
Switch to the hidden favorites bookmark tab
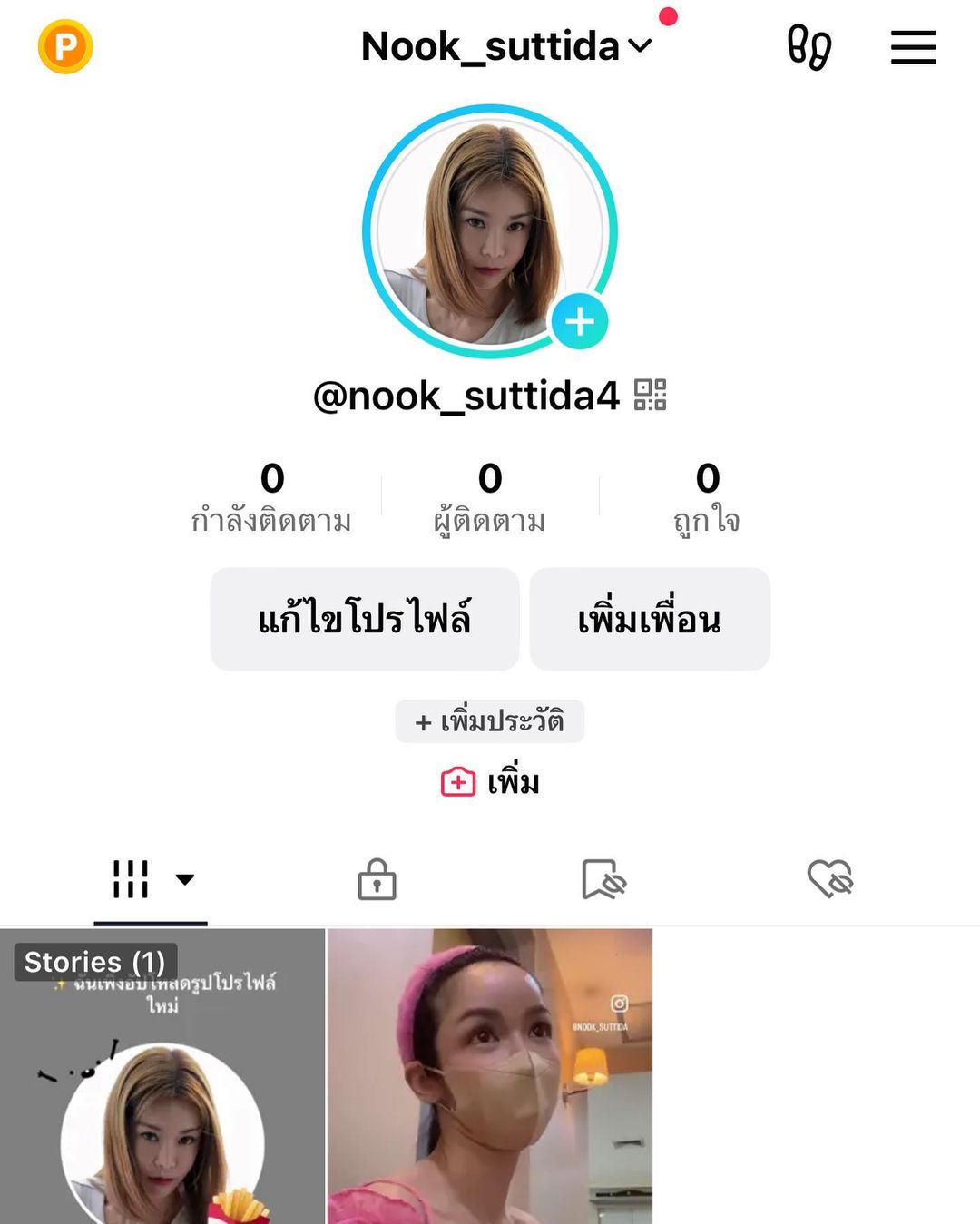tap(603, 878)
